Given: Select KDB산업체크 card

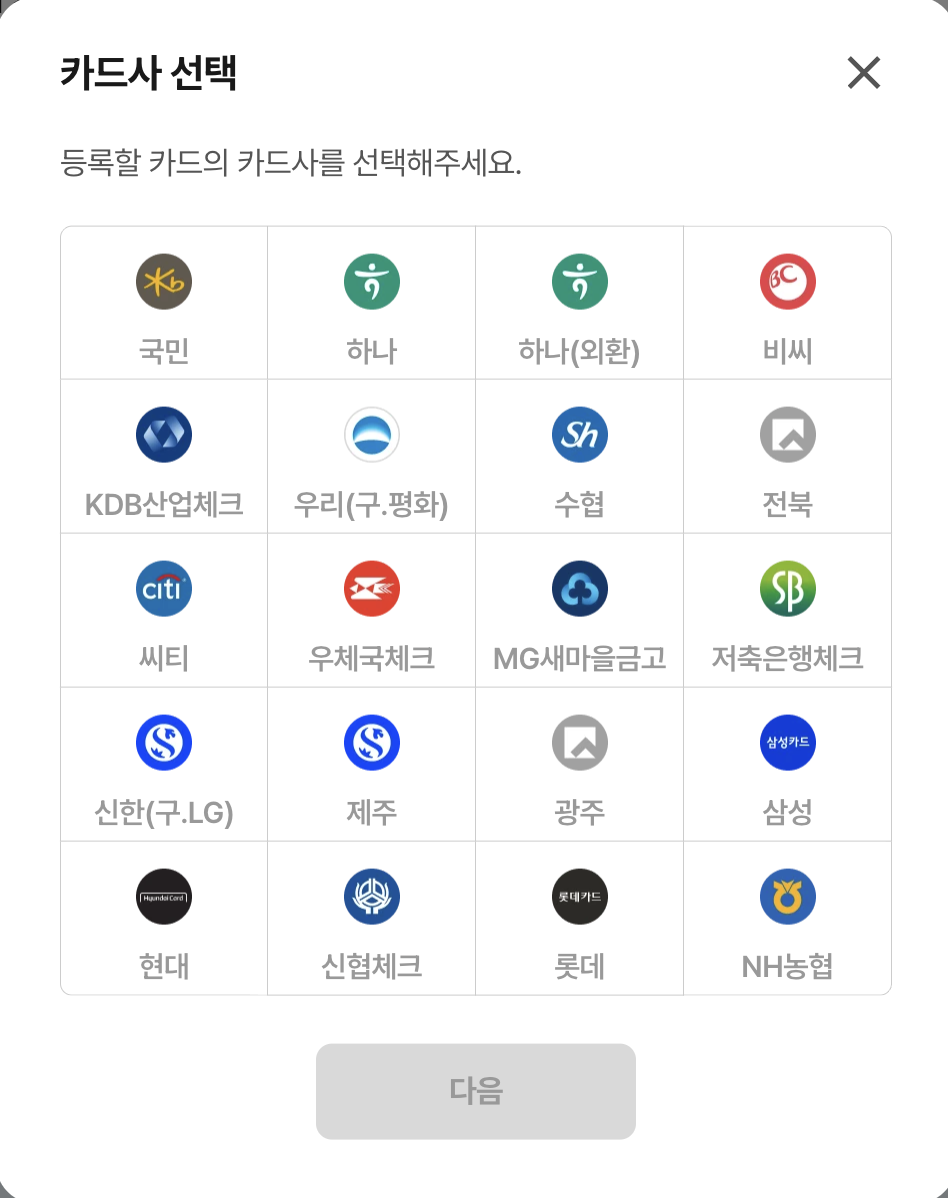Looking at the screenshot, I should coord(164,457).
